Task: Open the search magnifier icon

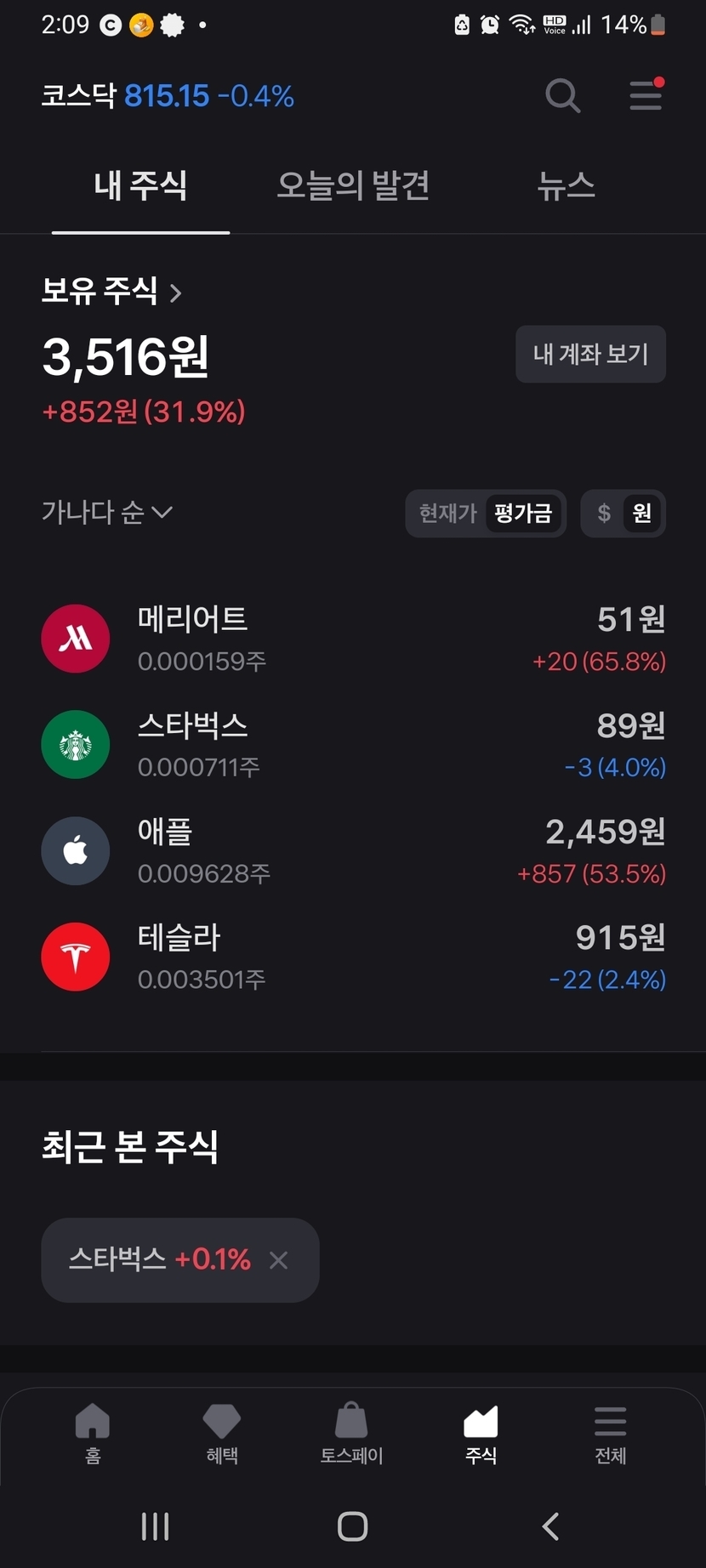Action: [562, 96]
